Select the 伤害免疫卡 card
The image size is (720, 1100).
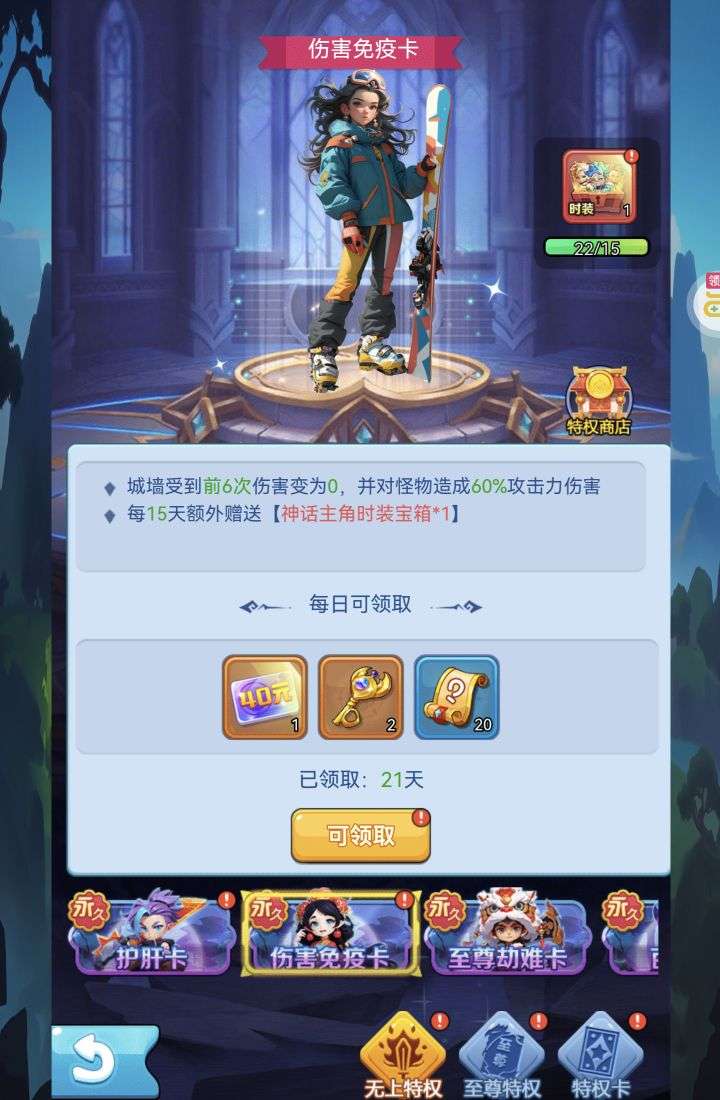[x=330, y=935]
